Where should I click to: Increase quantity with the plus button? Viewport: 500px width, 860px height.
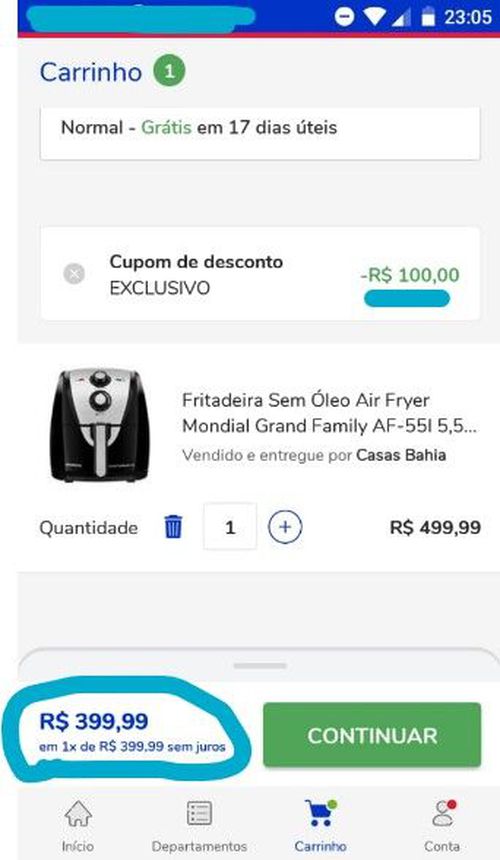285,527
